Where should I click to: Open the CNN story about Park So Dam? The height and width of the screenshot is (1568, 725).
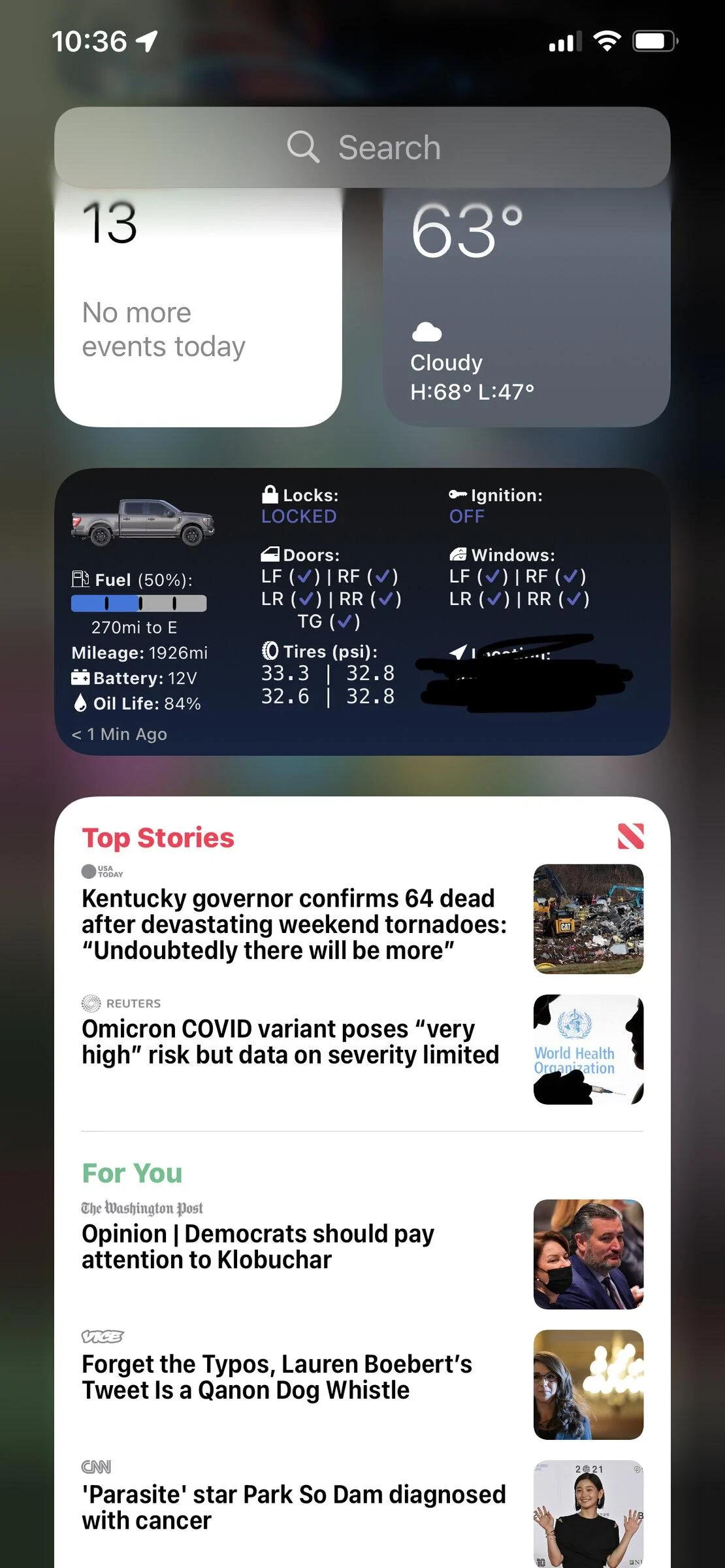tap(294, 1507)
